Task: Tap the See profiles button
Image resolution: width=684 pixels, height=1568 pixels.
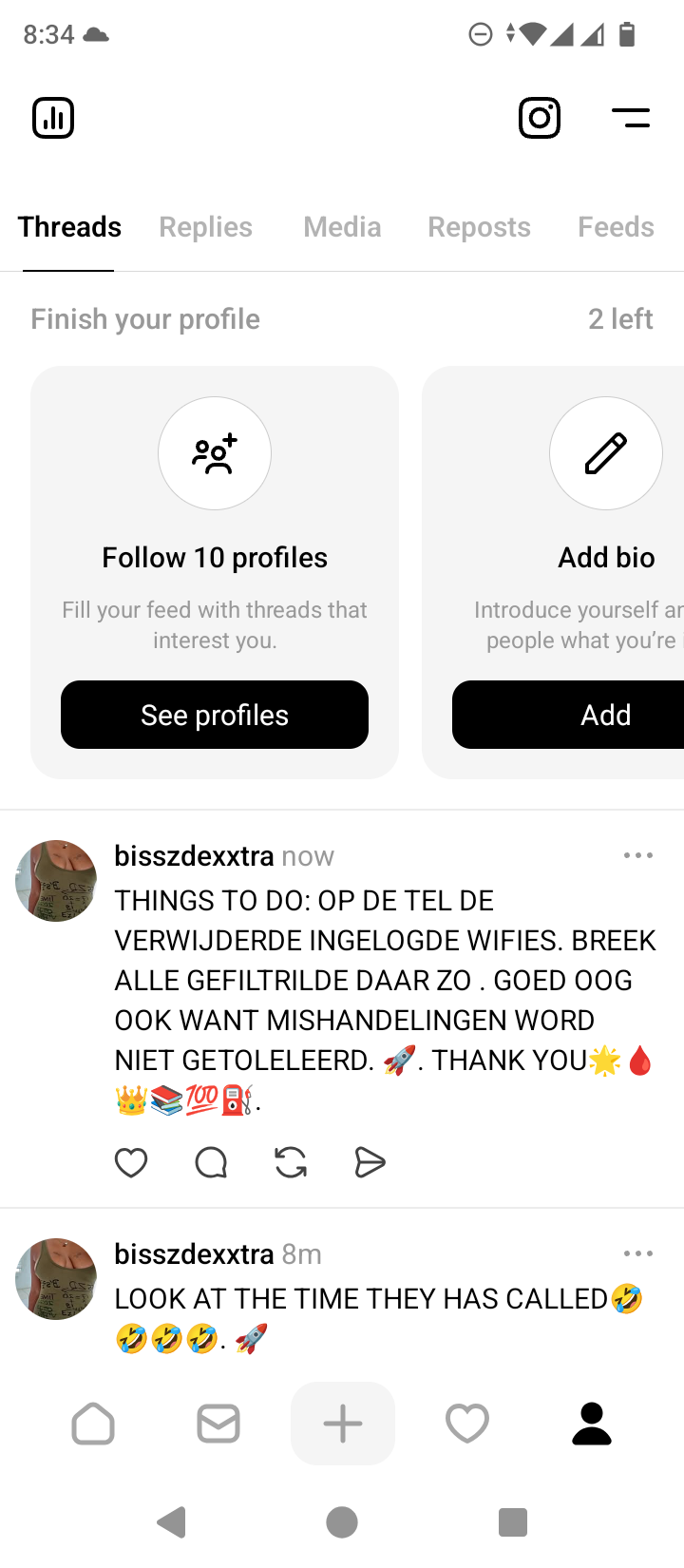Action: tap(215, 715)
